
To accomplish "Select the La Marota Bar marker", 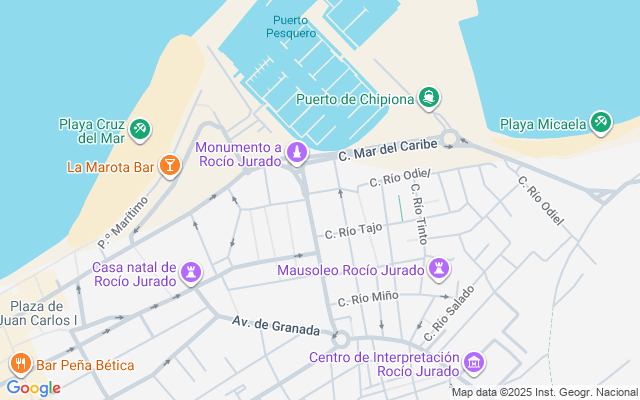I will click(169, 166).
